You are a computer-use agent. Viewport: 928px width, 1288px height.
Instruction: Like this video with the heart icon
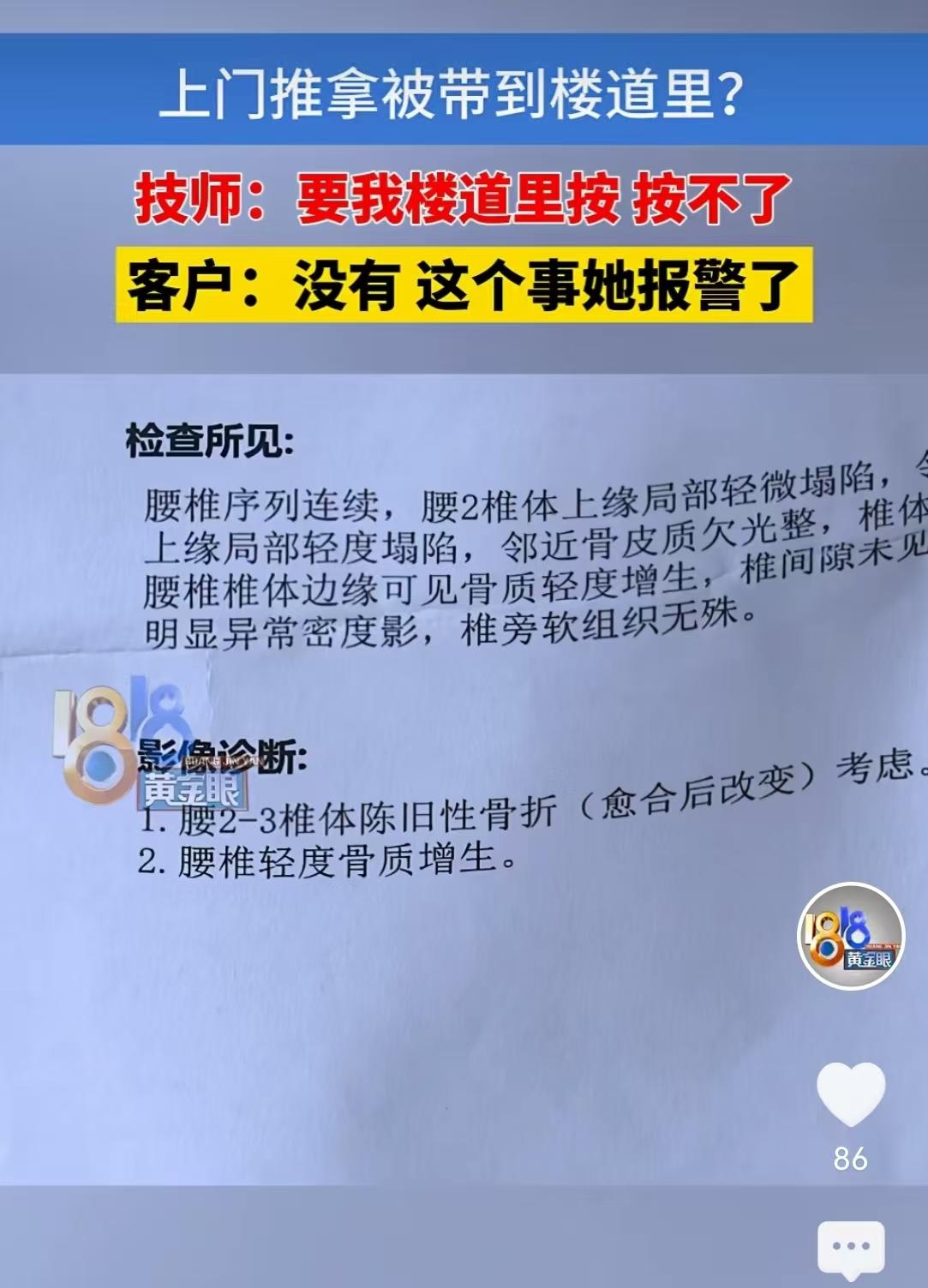click(x=850, y=1095)
